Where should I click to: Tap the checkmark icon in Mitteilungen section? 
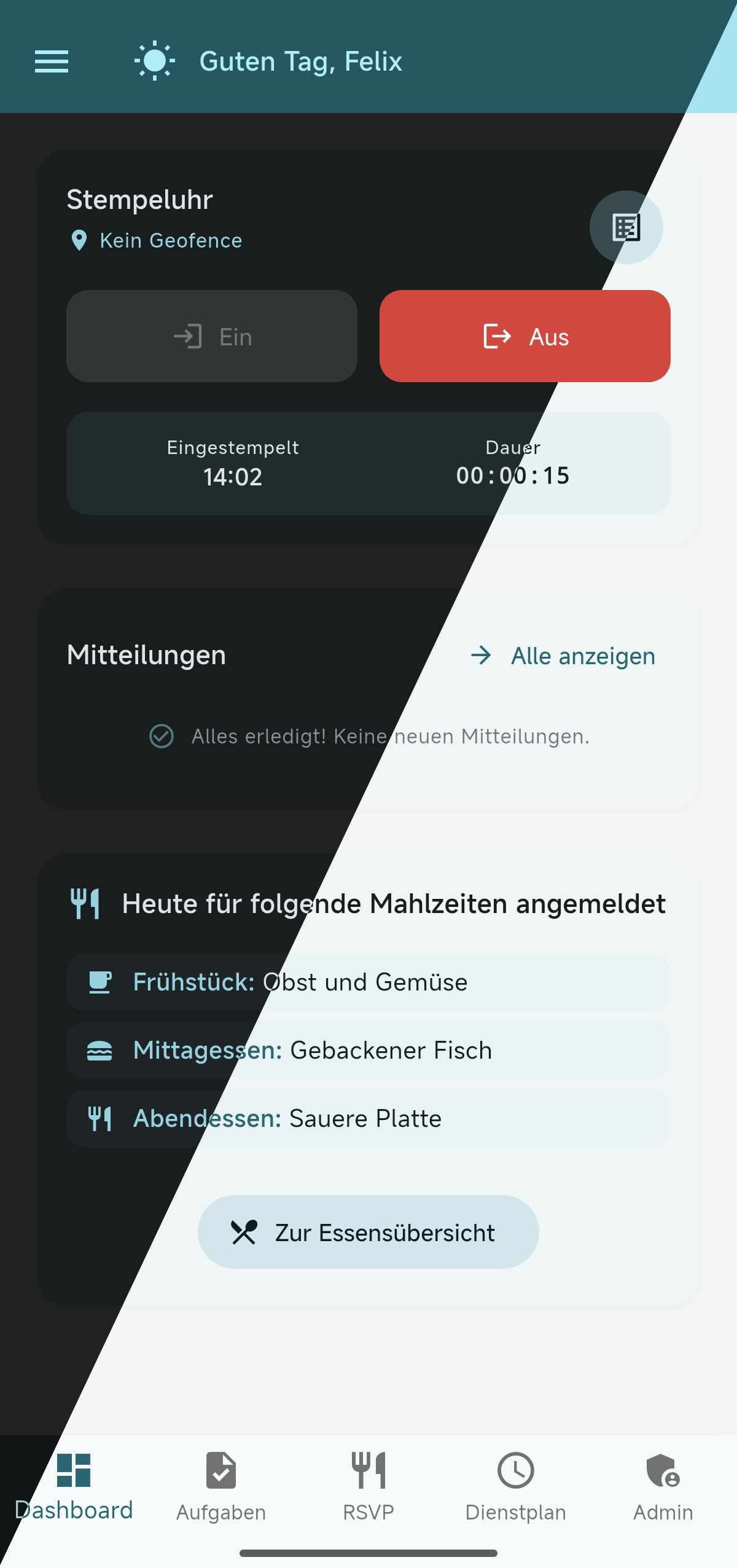coord(161,736)
